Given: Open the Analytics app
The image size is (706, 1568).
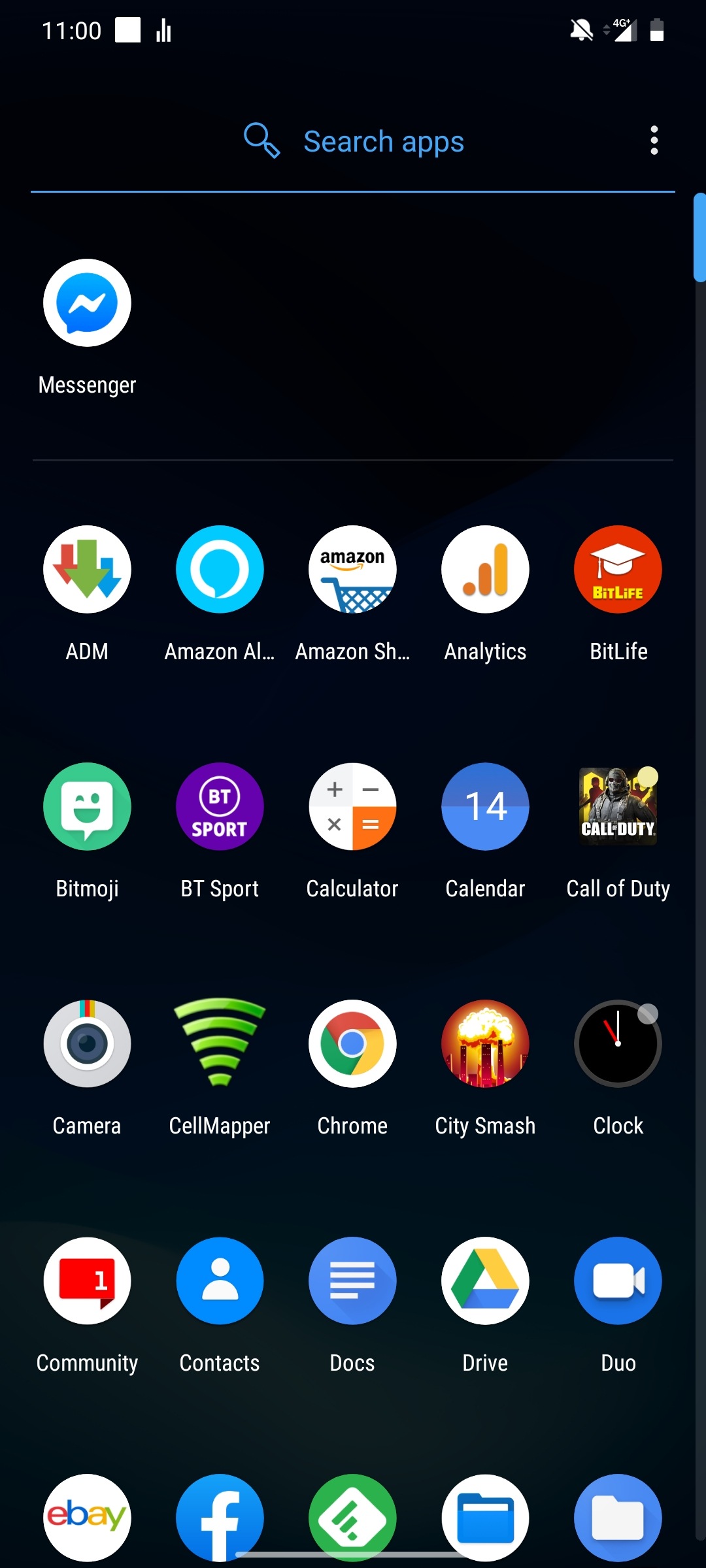Looking at the screenshot, I should [x=485, y=570].
